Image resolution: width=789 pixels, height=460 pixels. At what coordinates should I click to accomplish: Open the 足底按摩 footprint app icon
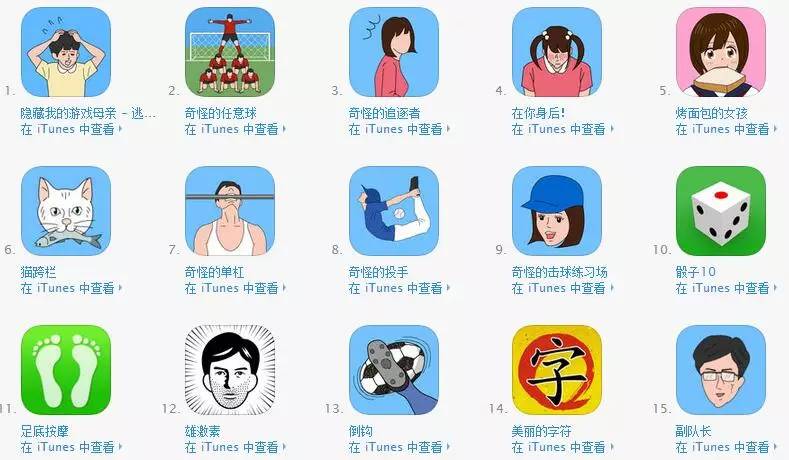pos(66,370)
